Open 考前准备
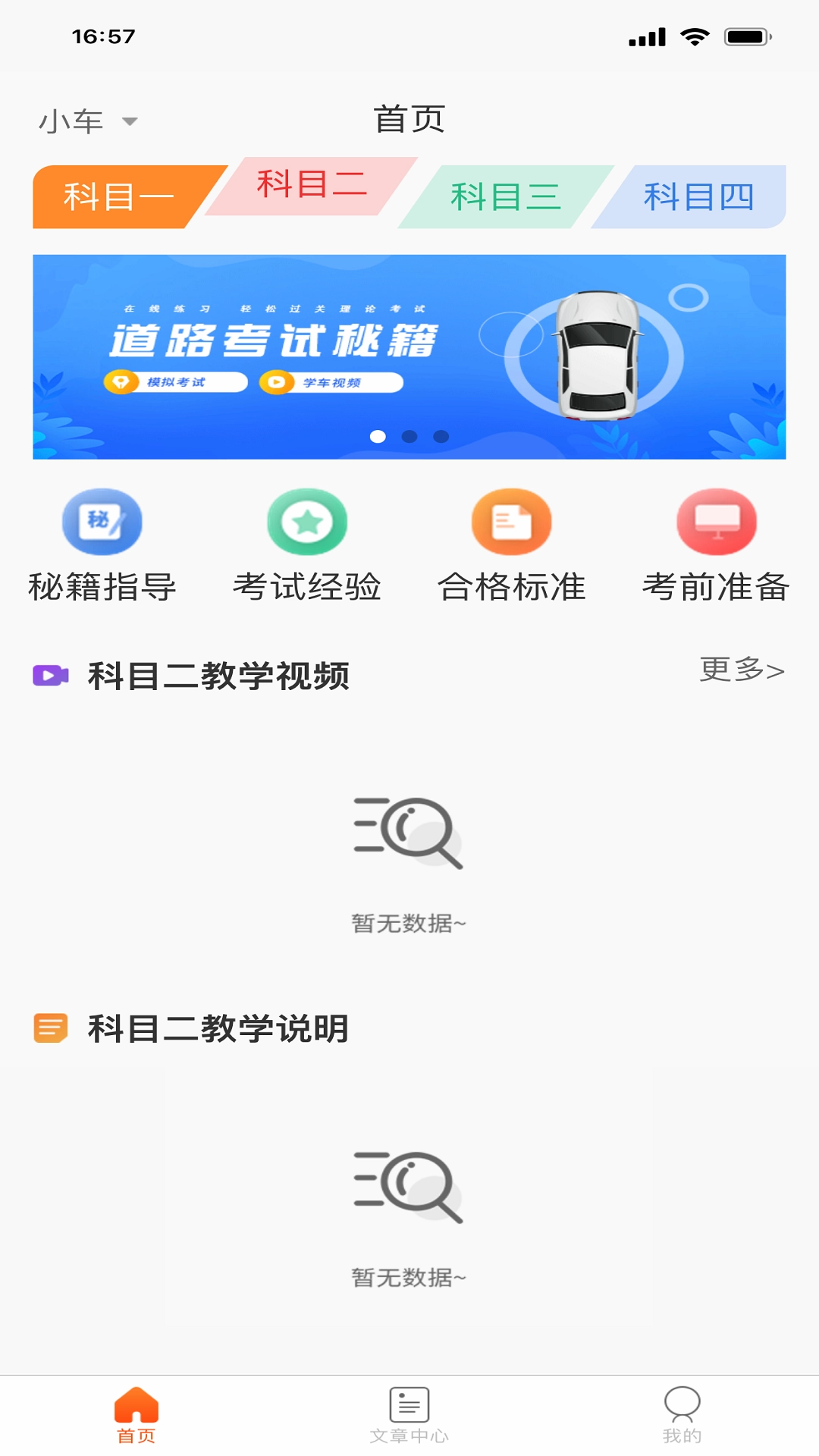Image resolution: width=819 pixels, height=1456 pixels. click(x=717, y=546)
